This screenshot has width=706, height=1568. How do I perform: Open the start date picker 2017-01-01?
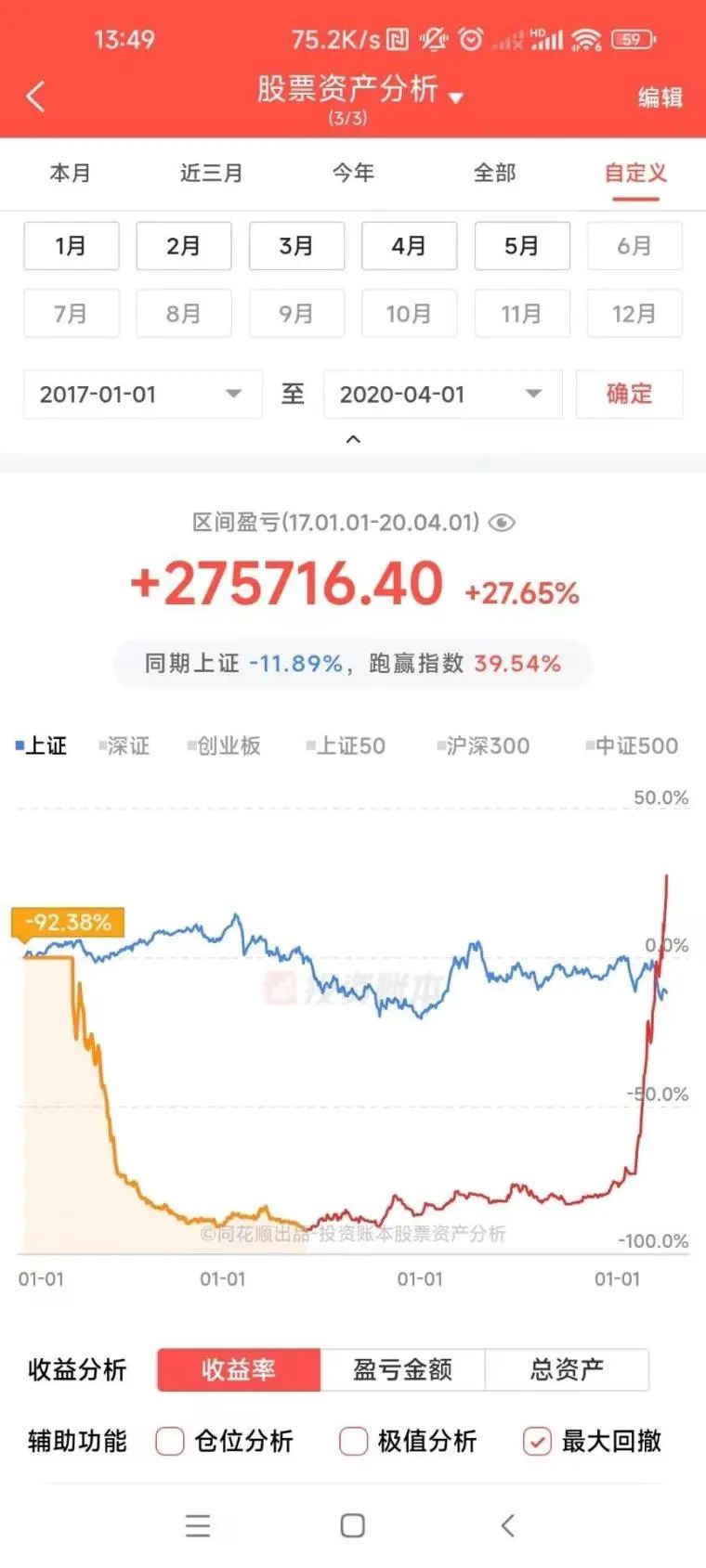(142, 395)
